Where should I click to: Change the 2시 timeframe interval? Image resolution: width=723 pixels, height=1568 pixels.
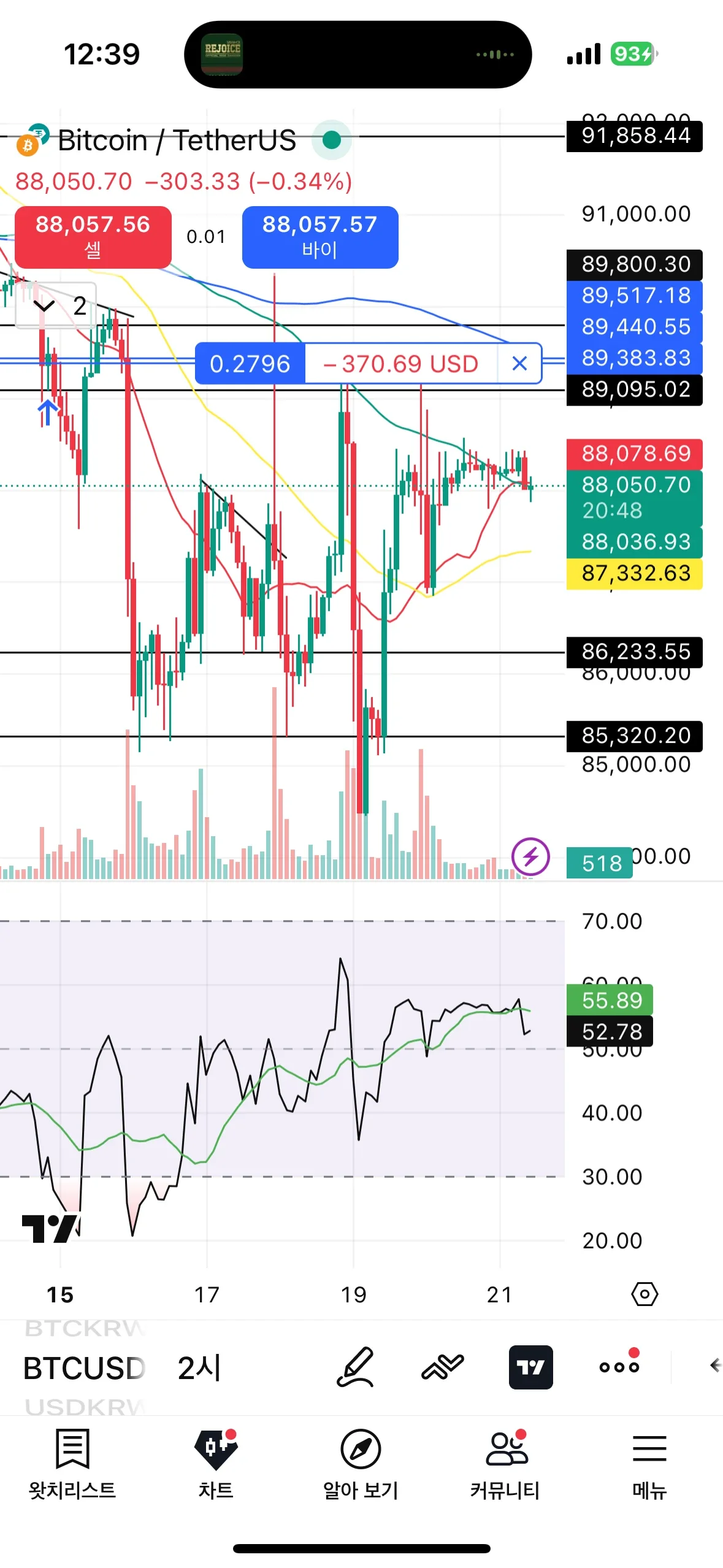(x=199, y=1367)
